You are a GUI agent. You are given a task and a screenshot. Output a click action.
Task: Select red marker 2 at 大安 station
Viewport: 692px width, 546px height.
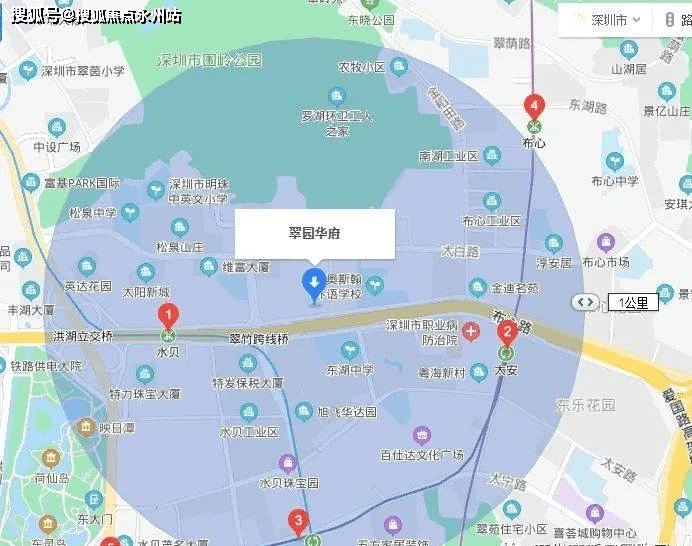[x=507, y=331]
